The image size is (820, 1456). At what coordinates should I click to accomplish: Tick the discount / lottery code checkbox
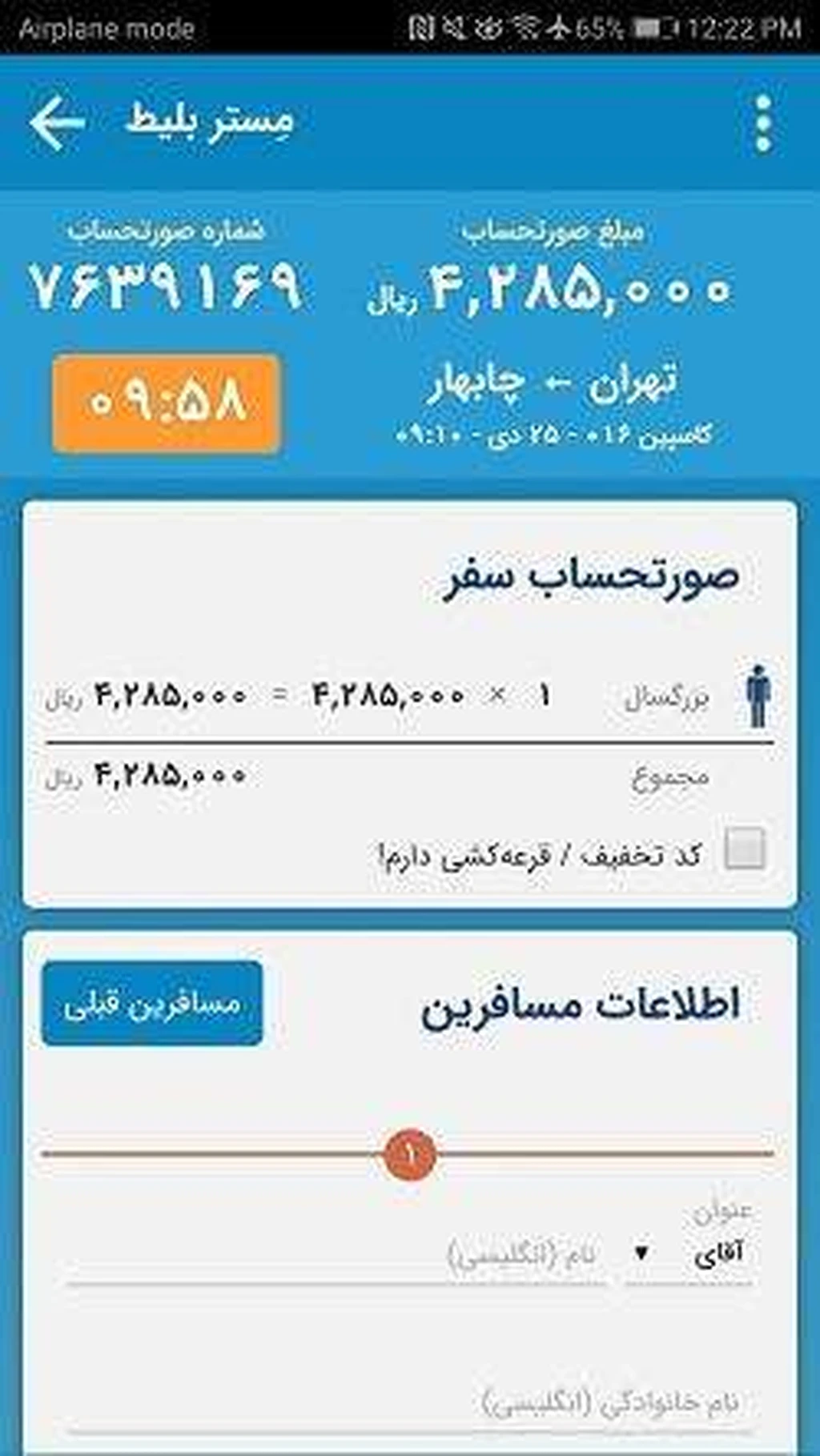[x=744, y=848]
